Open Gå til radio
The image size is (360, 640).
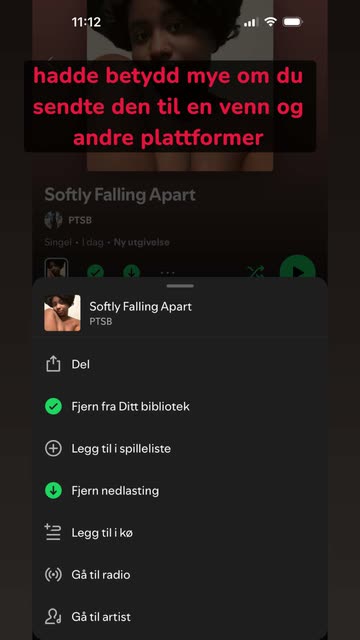[180, 575]
